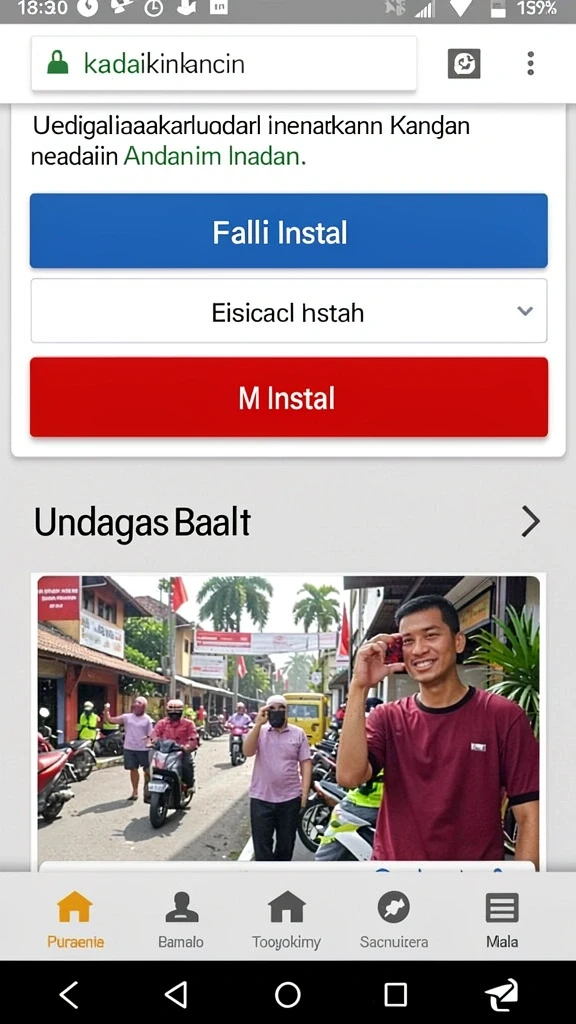Expand the Eisicacl hstah dropdown
The image size is (576, 1024).
(289, 311)
